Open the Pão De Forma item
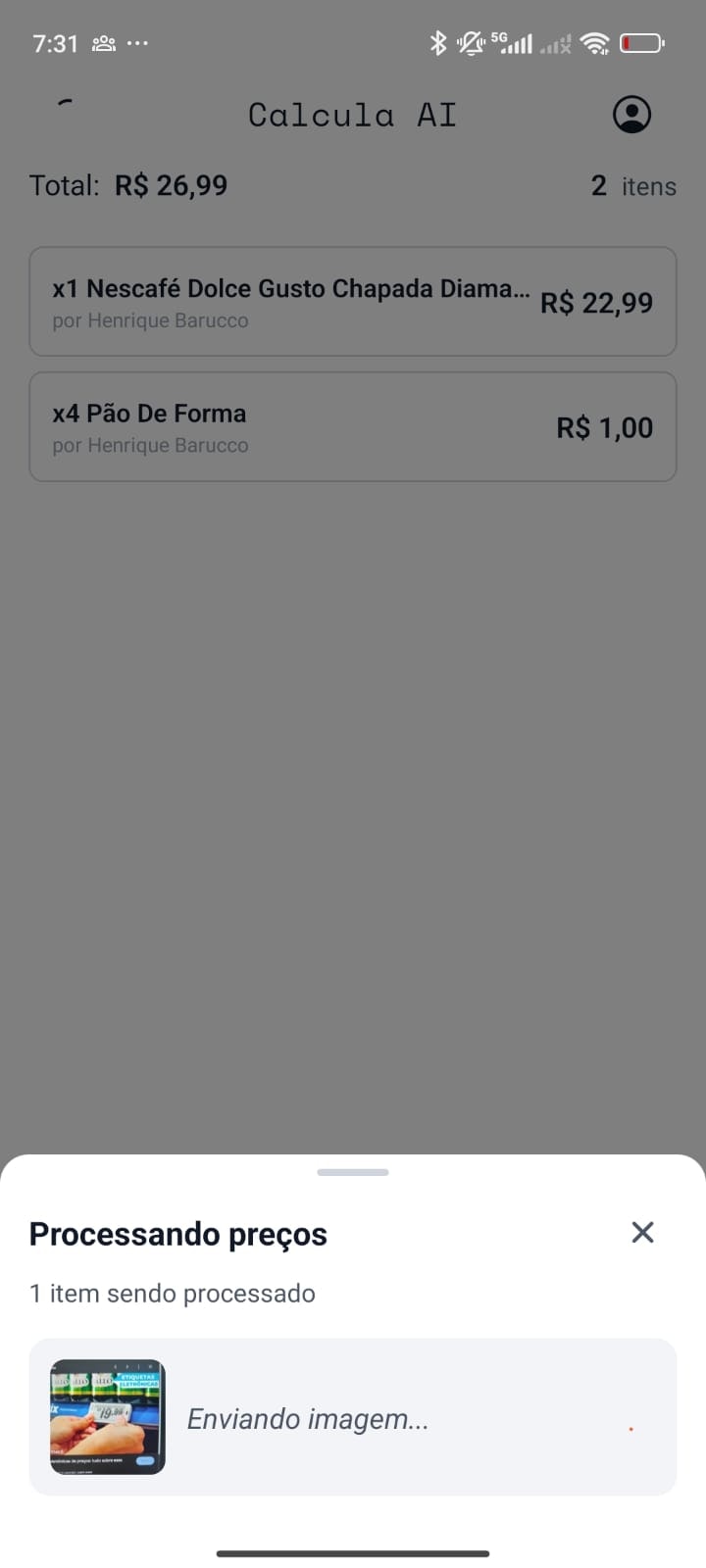 point(352,427)
